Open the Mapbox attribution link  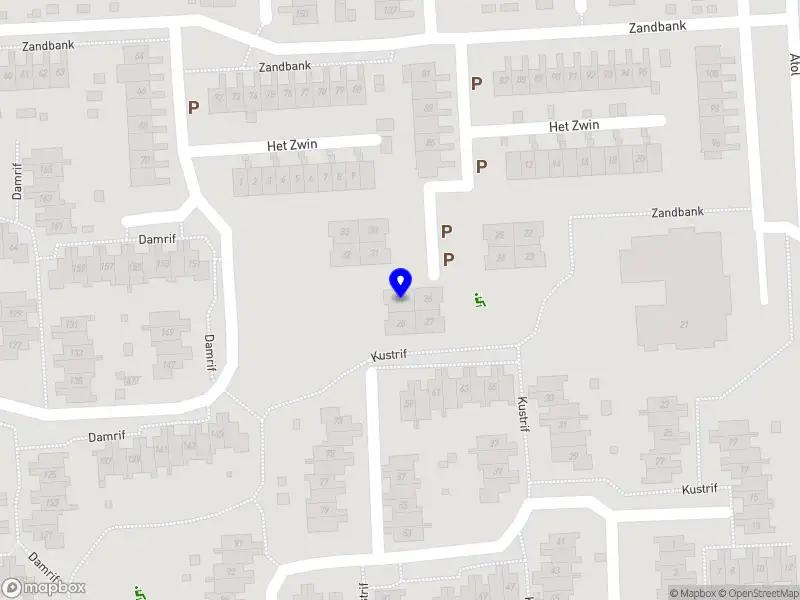point(695,593)
